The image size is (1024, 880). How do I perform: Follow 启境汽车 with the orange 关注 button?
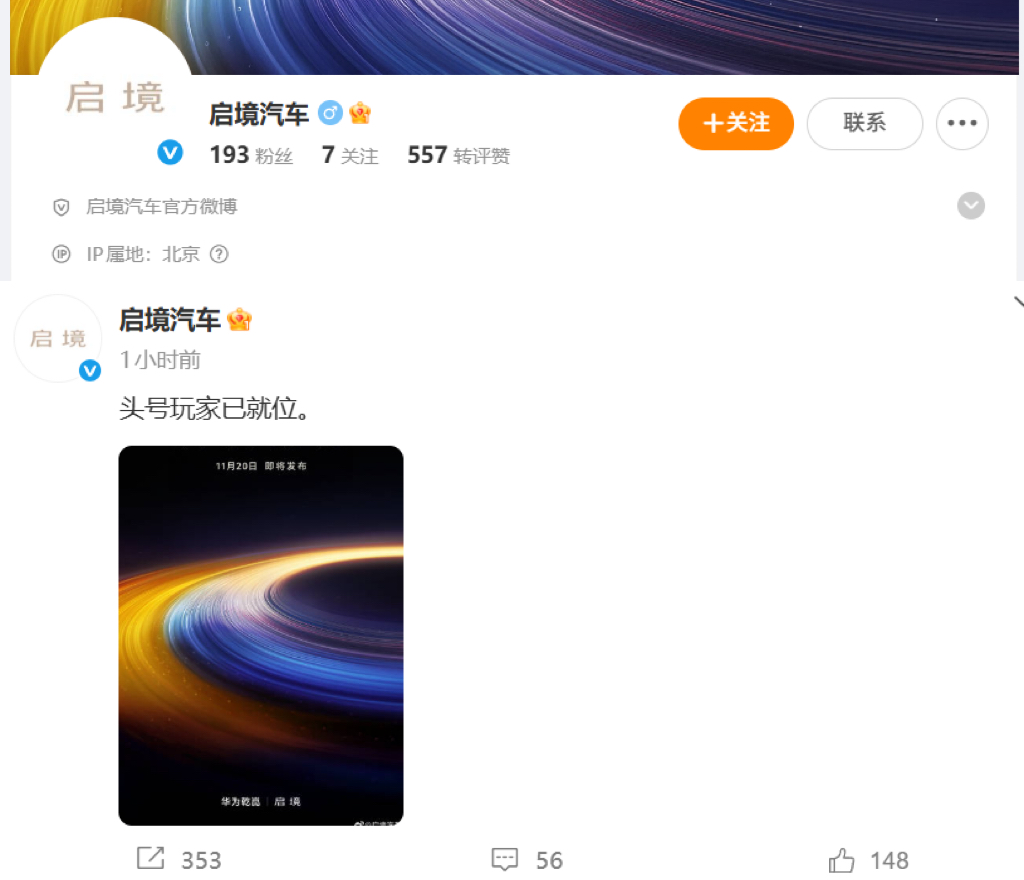click(x=735, y=124)
